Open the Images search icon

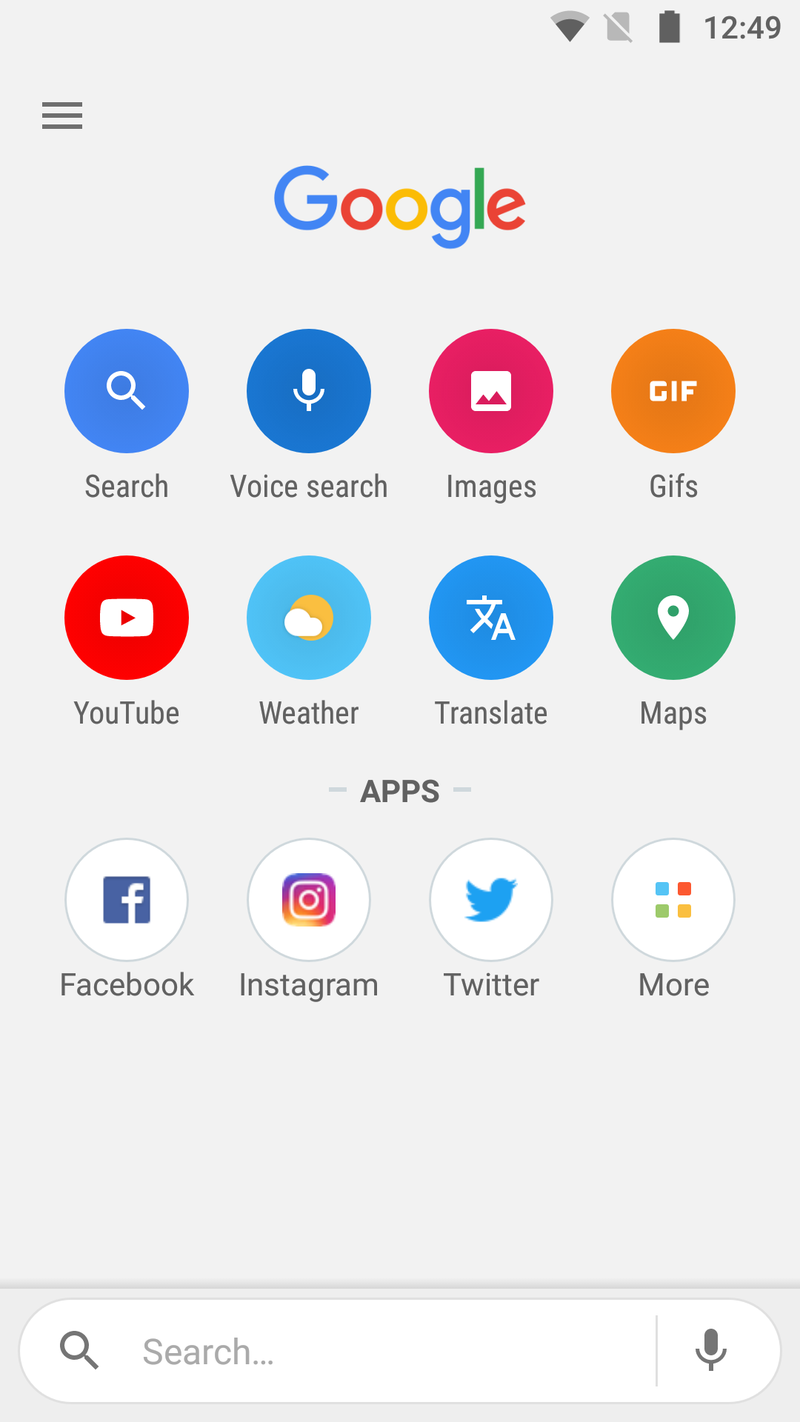click(x=491, y=391)
